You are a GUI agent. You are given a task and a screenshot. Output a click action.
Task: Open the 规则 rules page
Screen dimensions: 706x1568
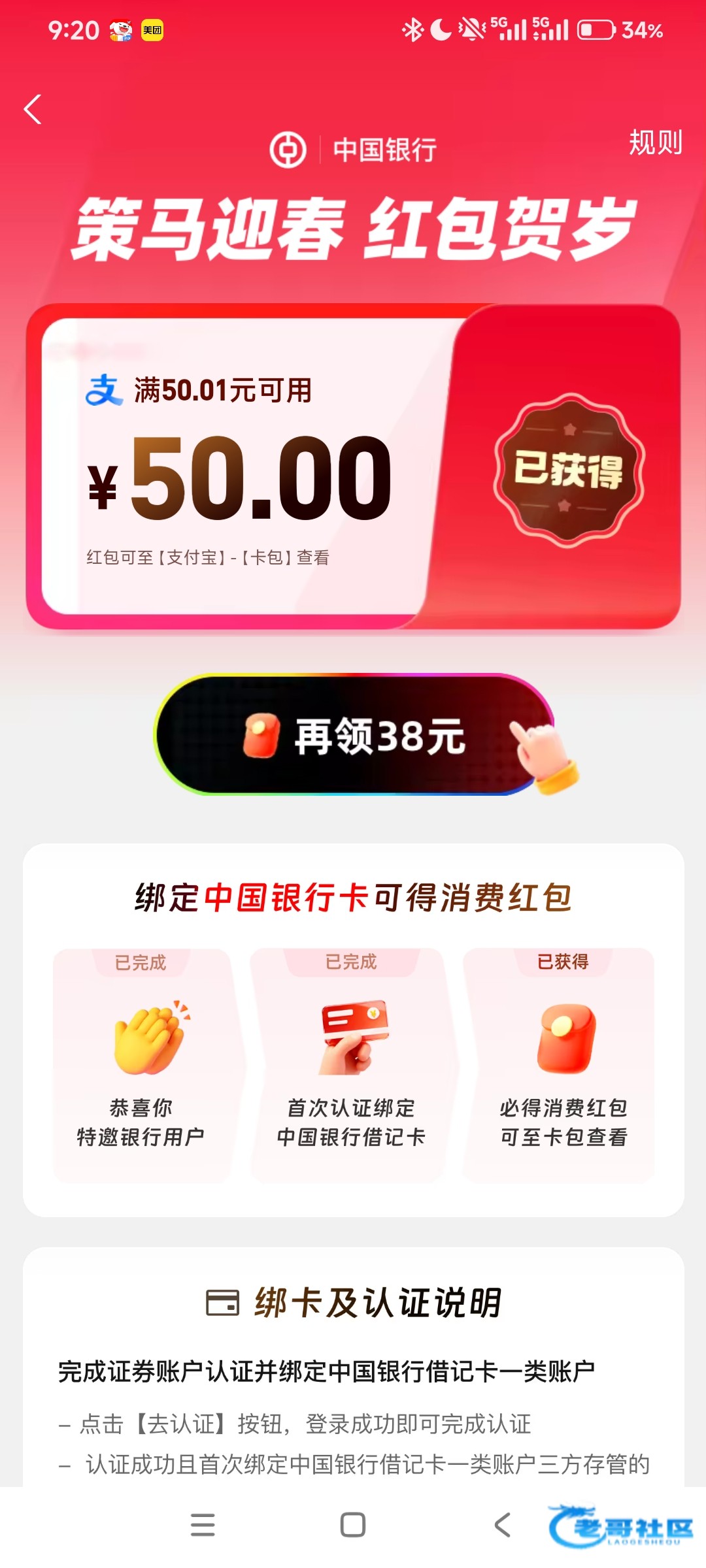tap(655, 142)
